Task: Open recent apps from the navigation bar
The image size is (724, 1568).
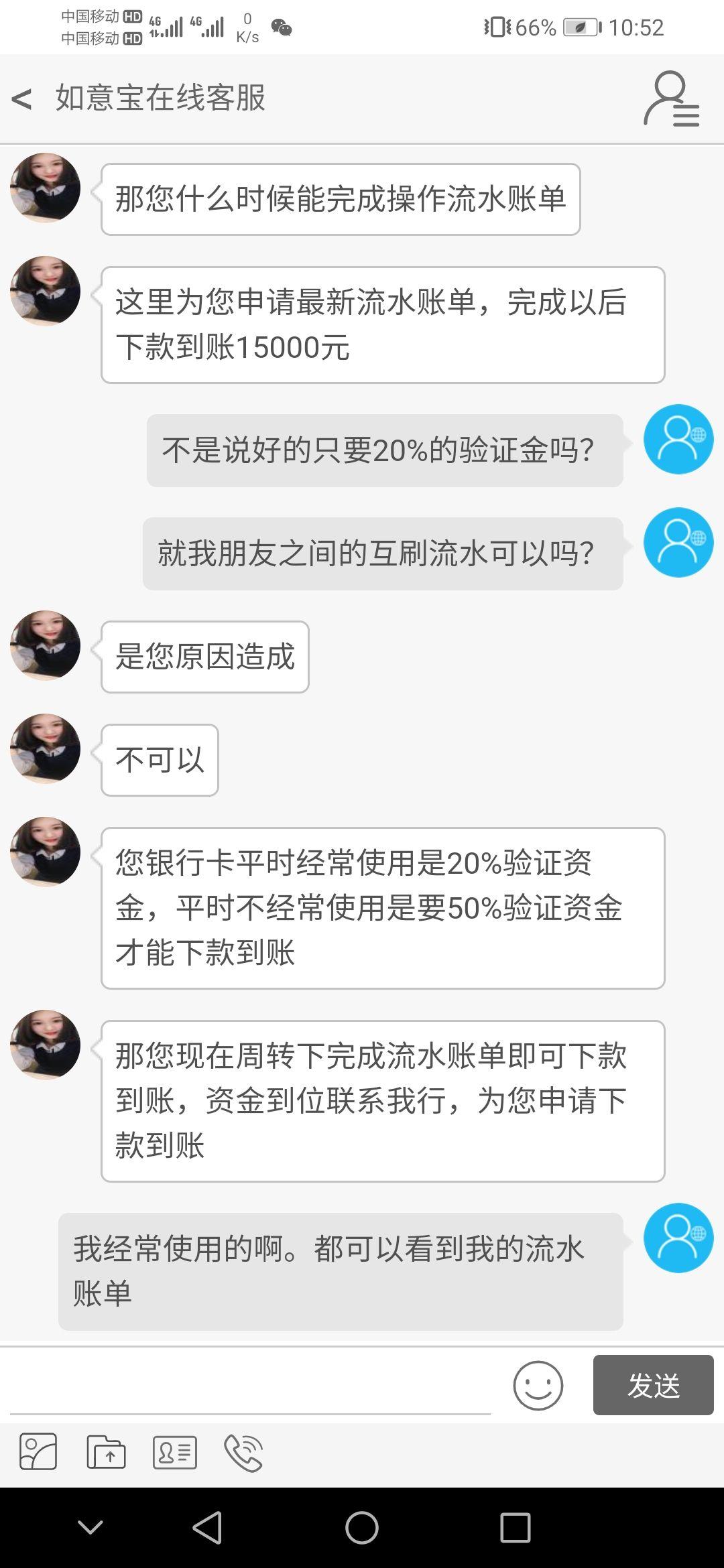Action: click(x=516, y=1528)
